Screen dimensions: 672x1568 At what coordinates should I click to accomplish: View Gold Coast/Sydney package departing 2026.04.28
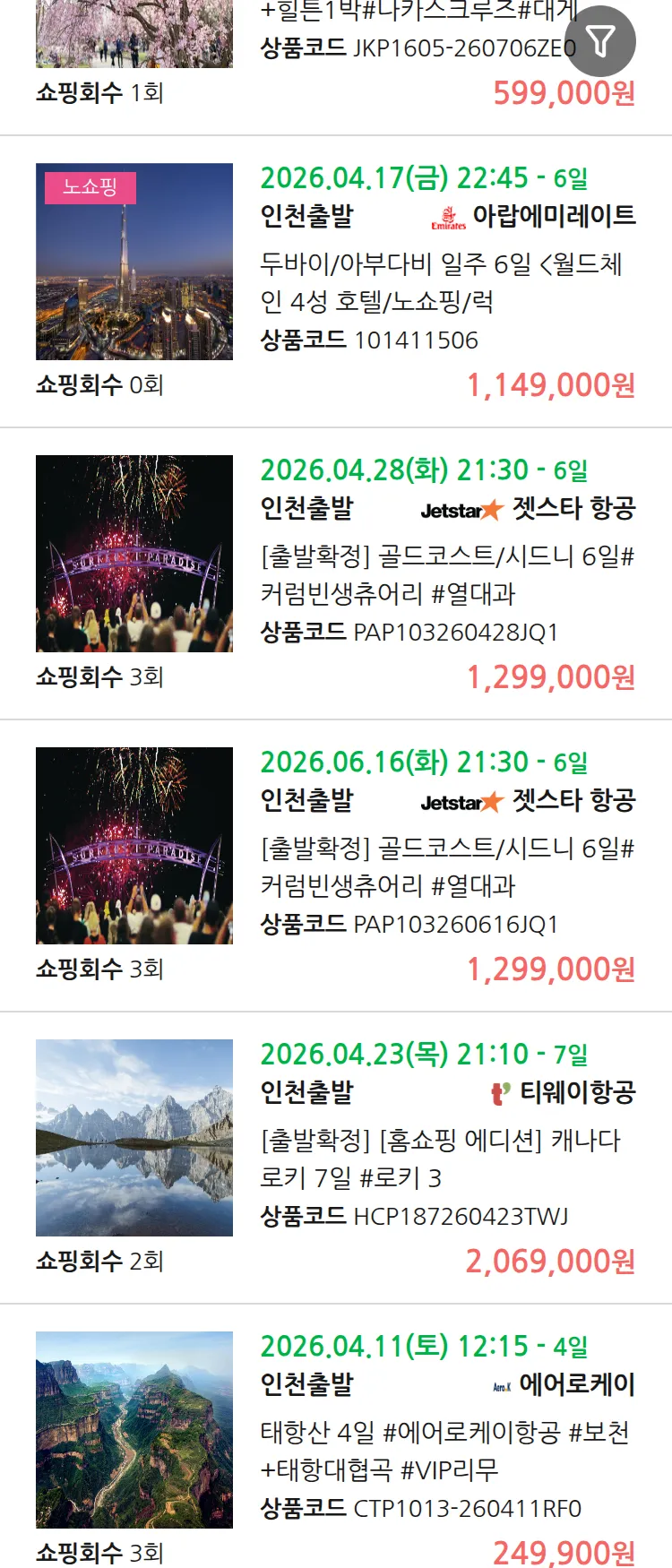[x=446, y=574]
